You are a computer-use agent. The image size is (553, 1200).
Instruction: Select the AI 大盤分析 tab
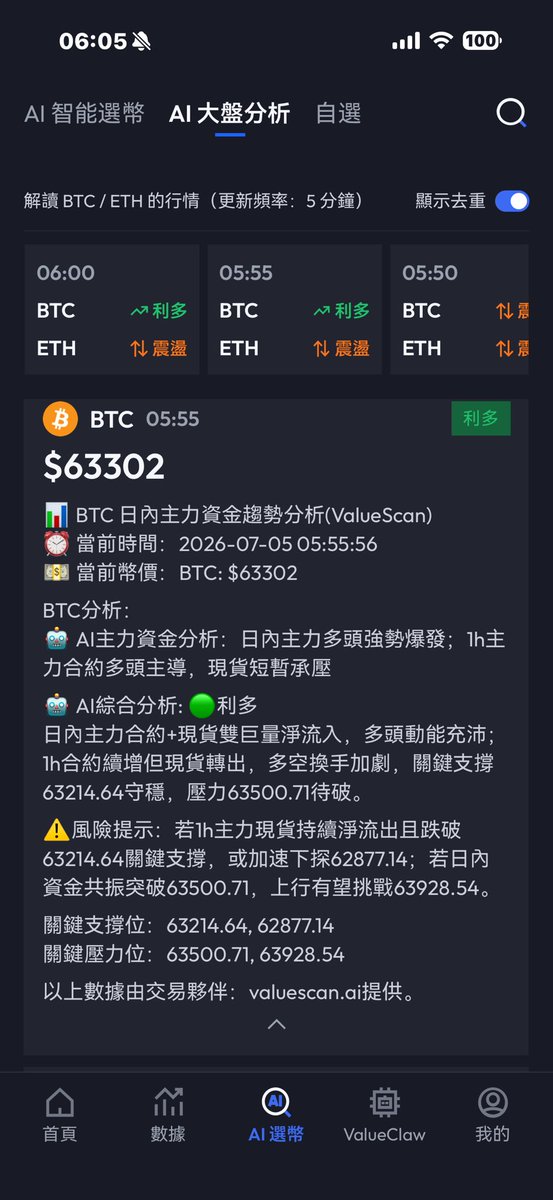coord(230,114)
